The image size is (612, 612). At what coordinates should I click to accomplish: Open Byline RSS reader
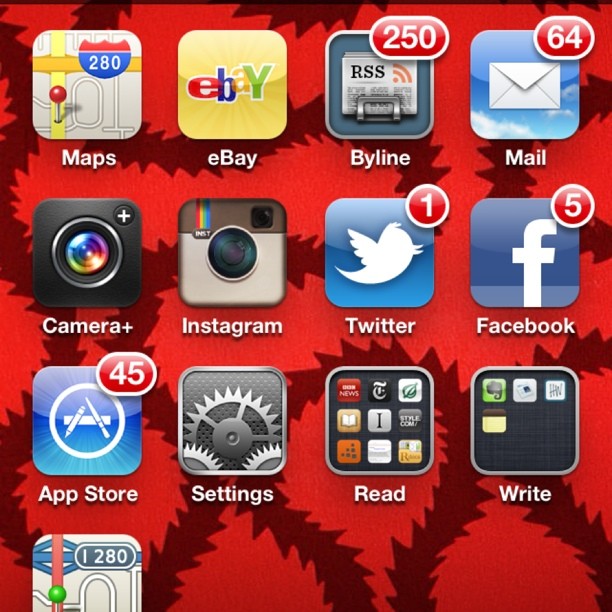(x=379, y=85)
